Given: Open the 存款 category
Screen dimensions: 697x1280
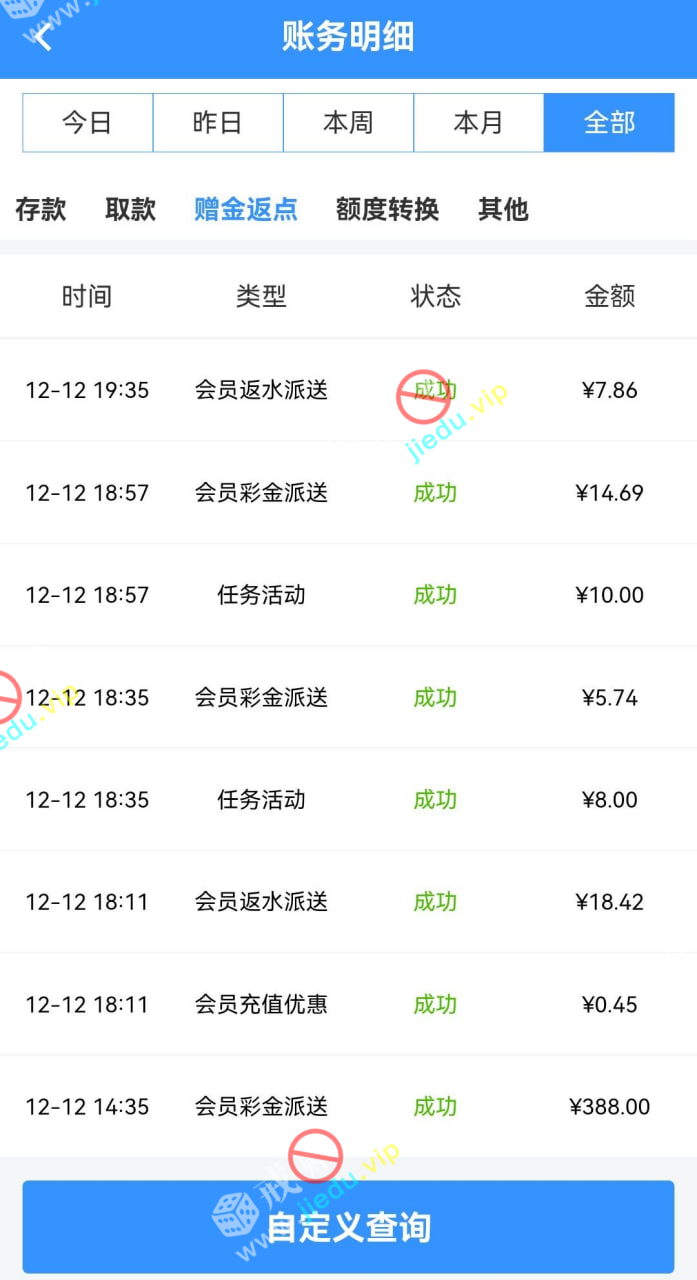Looking at the screenshot, I should coord(41,209).
